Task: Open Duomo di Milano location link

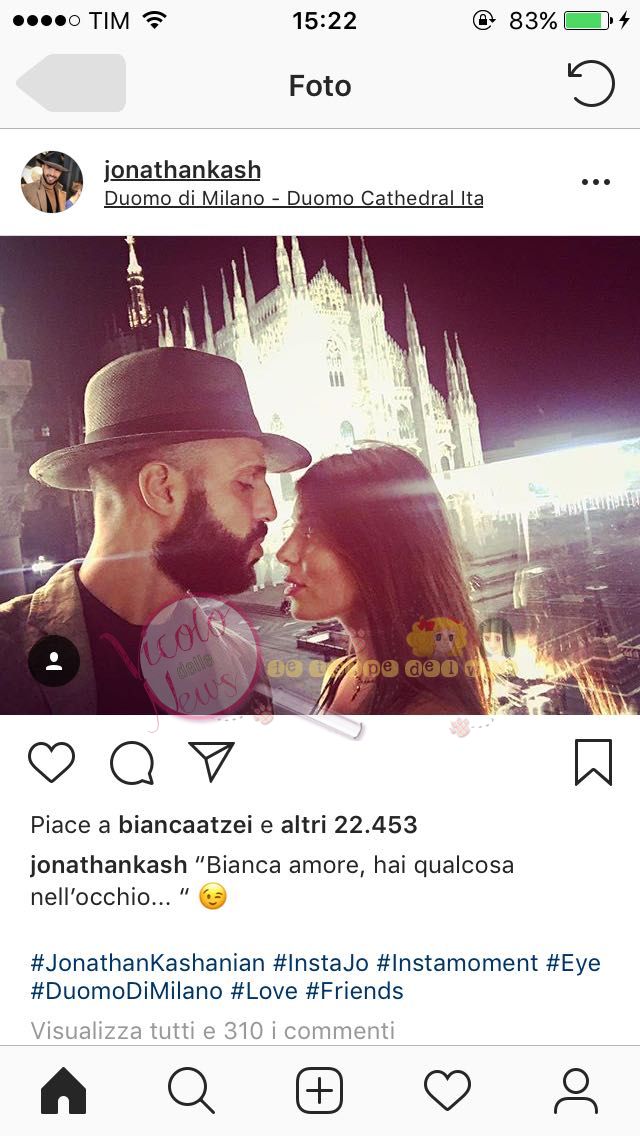Action: pyautogui.click(x=293, y=198)
